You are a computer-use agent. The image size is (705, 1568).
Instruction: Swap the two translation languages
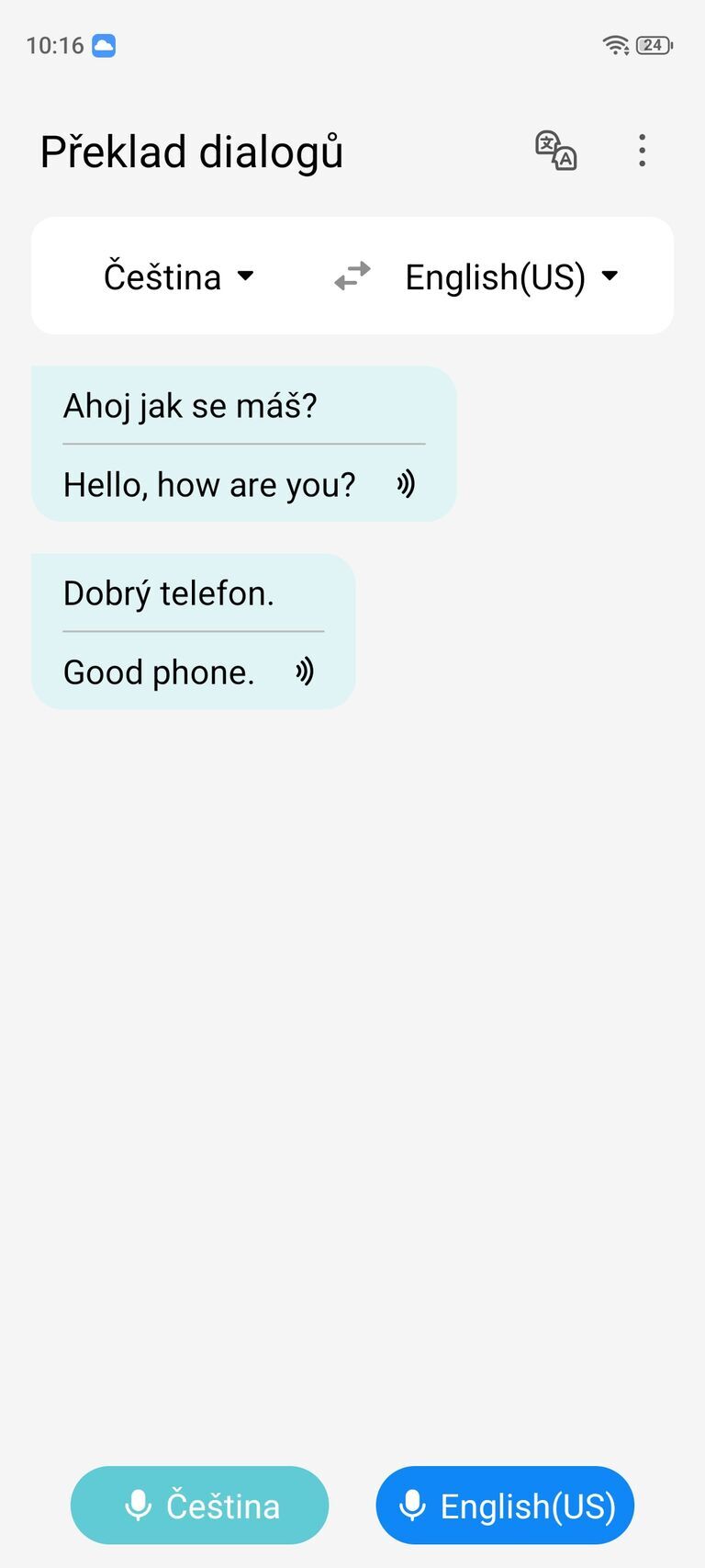click(352, 276)
